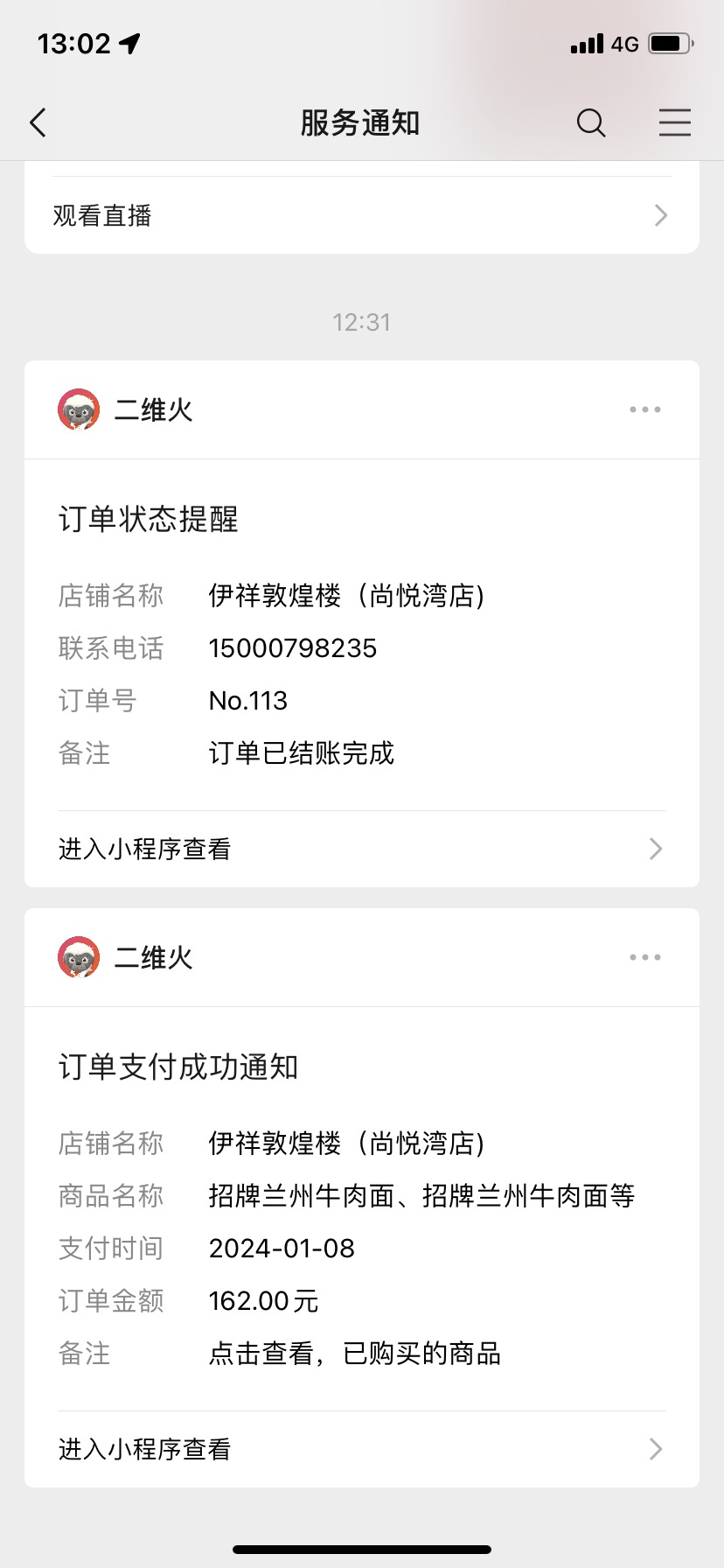Go back from the 服务通知 page
The width and height of the screenshot is (724, 1568).
click(38, 123)
